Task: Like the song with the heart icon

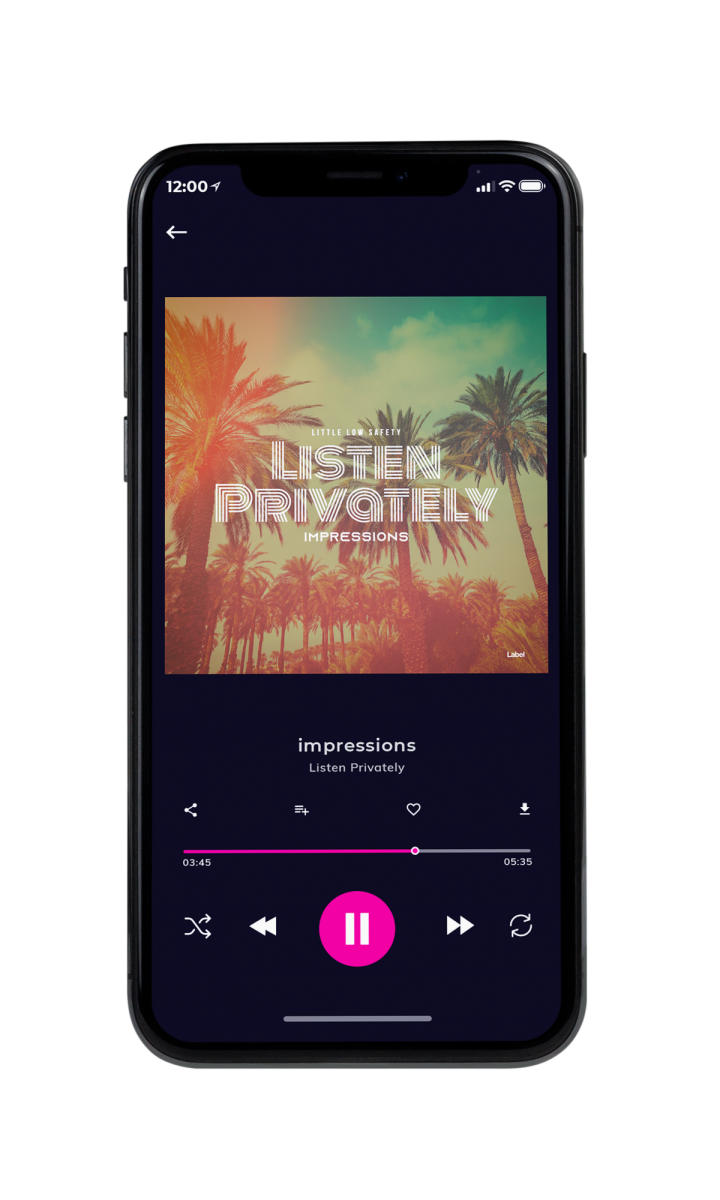Action: (x=413, y=810)
